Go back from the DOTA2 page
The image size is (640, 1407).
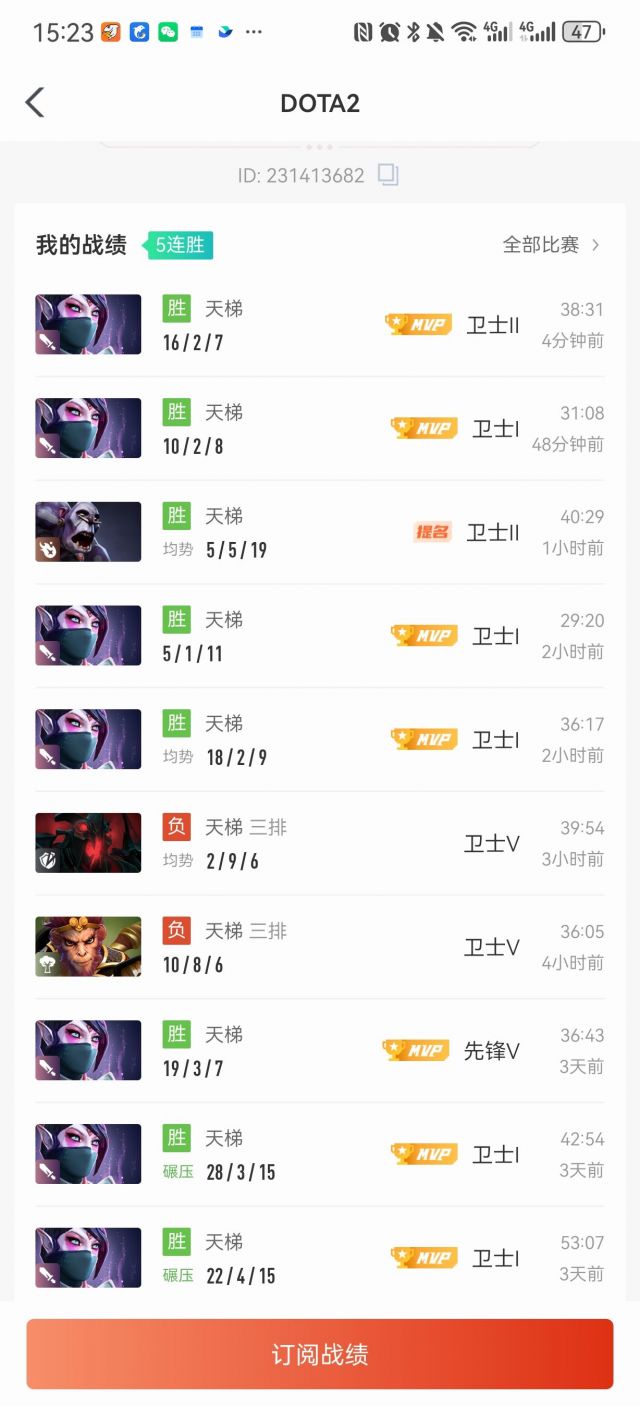click(x=36, y=103)
